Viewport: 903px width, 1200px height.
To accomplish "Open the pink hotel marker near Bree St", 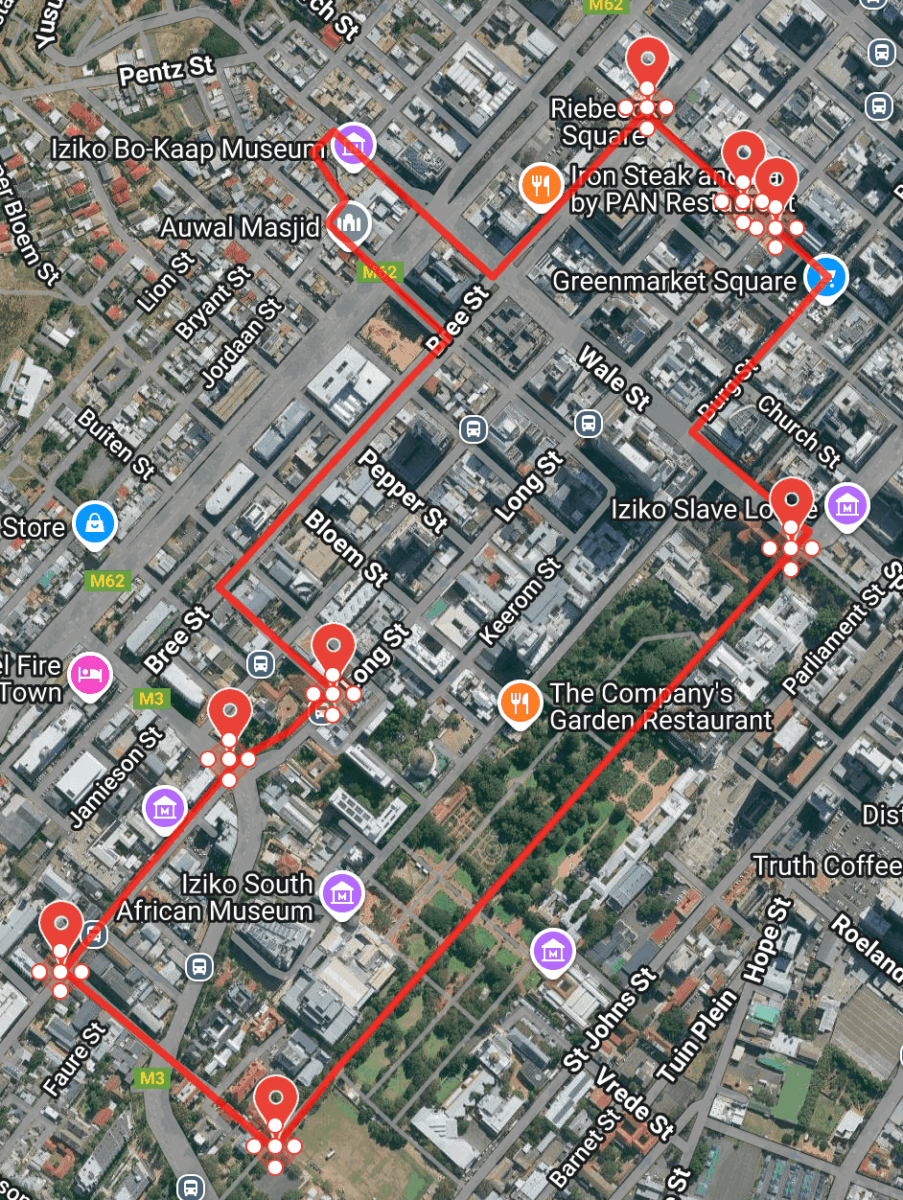I will pos(90,671).
